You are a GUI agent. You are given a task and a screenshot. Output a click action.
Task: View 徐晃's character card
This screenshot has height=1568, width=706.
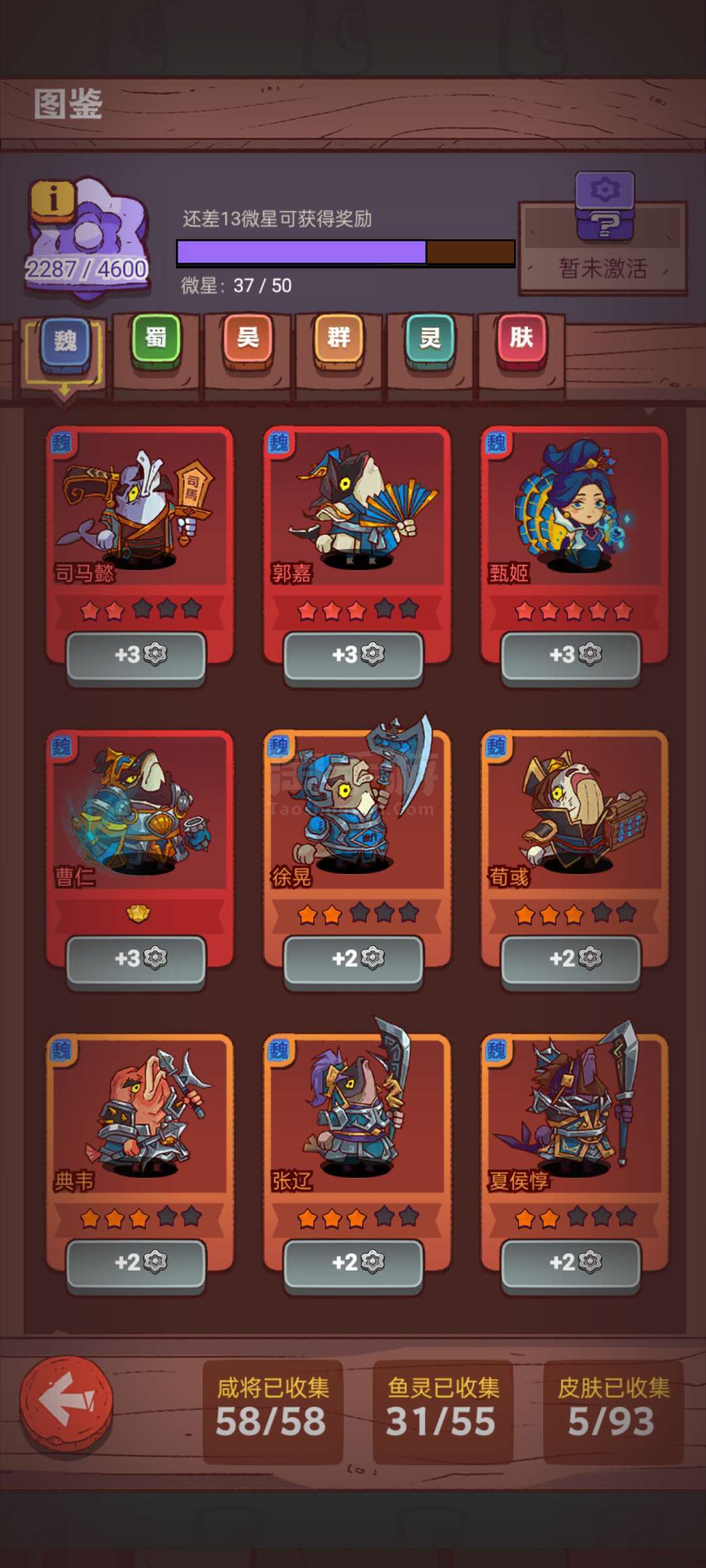pos(356,848)
